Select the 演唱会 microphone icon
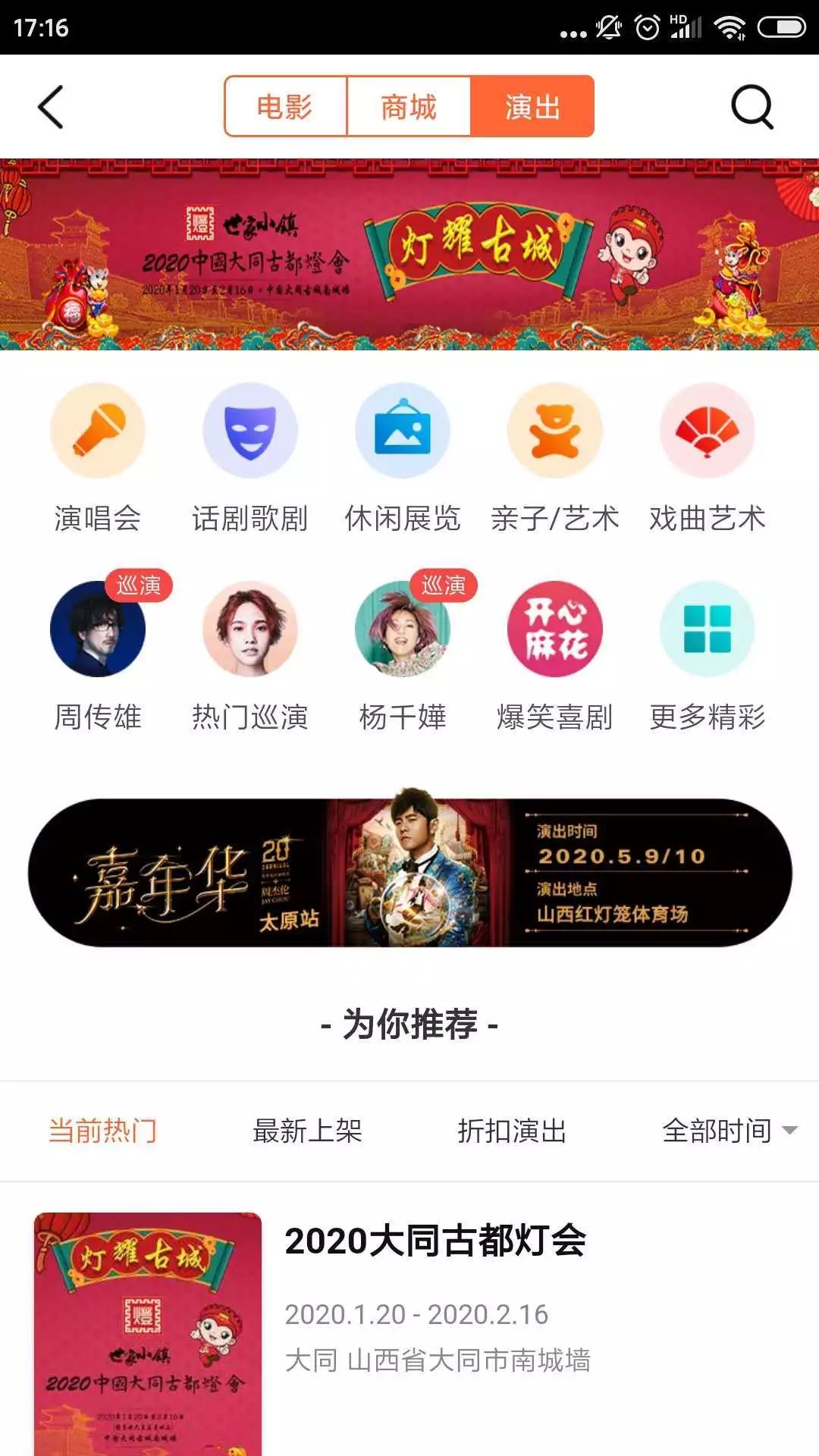The width and height of the screenshot is (819, 1456). pos(97,430)
